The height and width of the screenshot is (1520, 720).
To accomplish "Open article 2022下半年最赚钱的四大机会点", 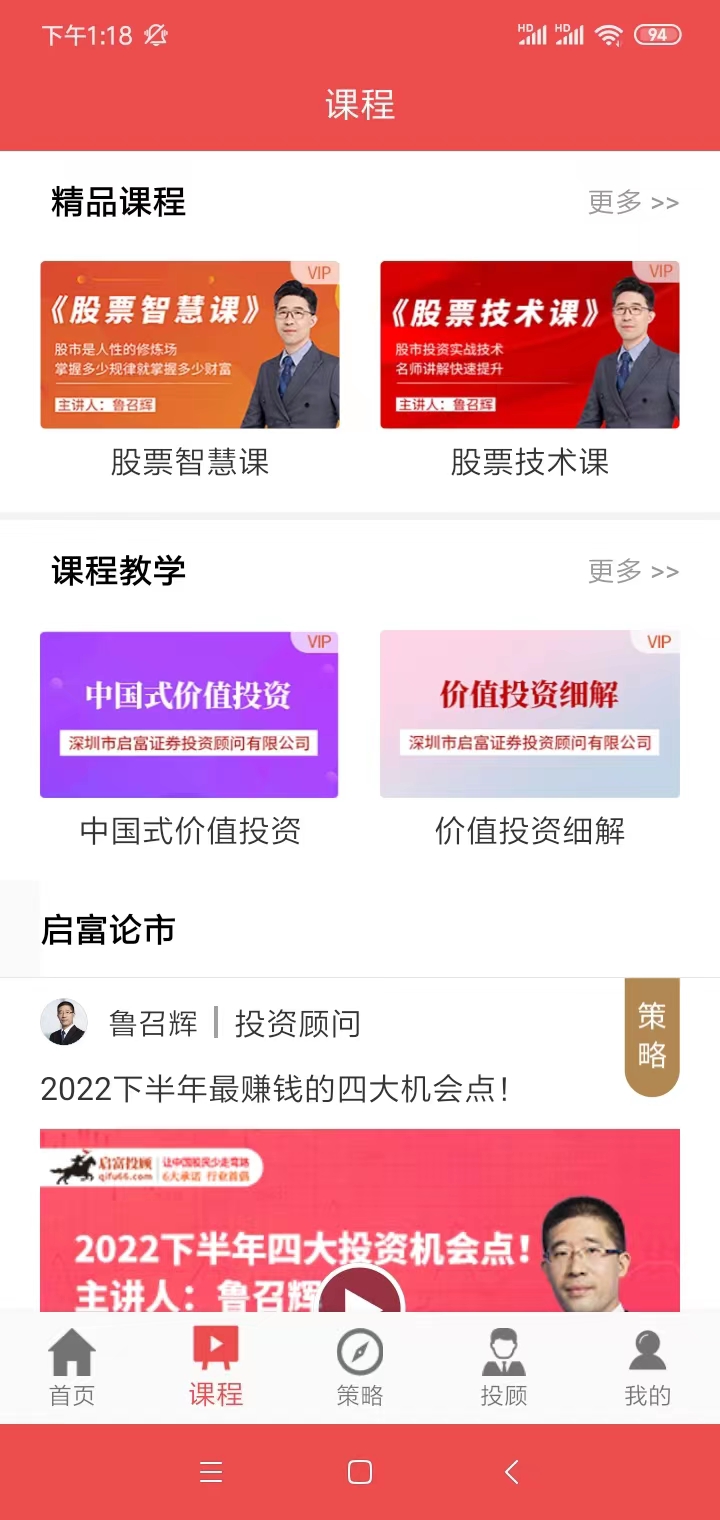I will 275,1089.
